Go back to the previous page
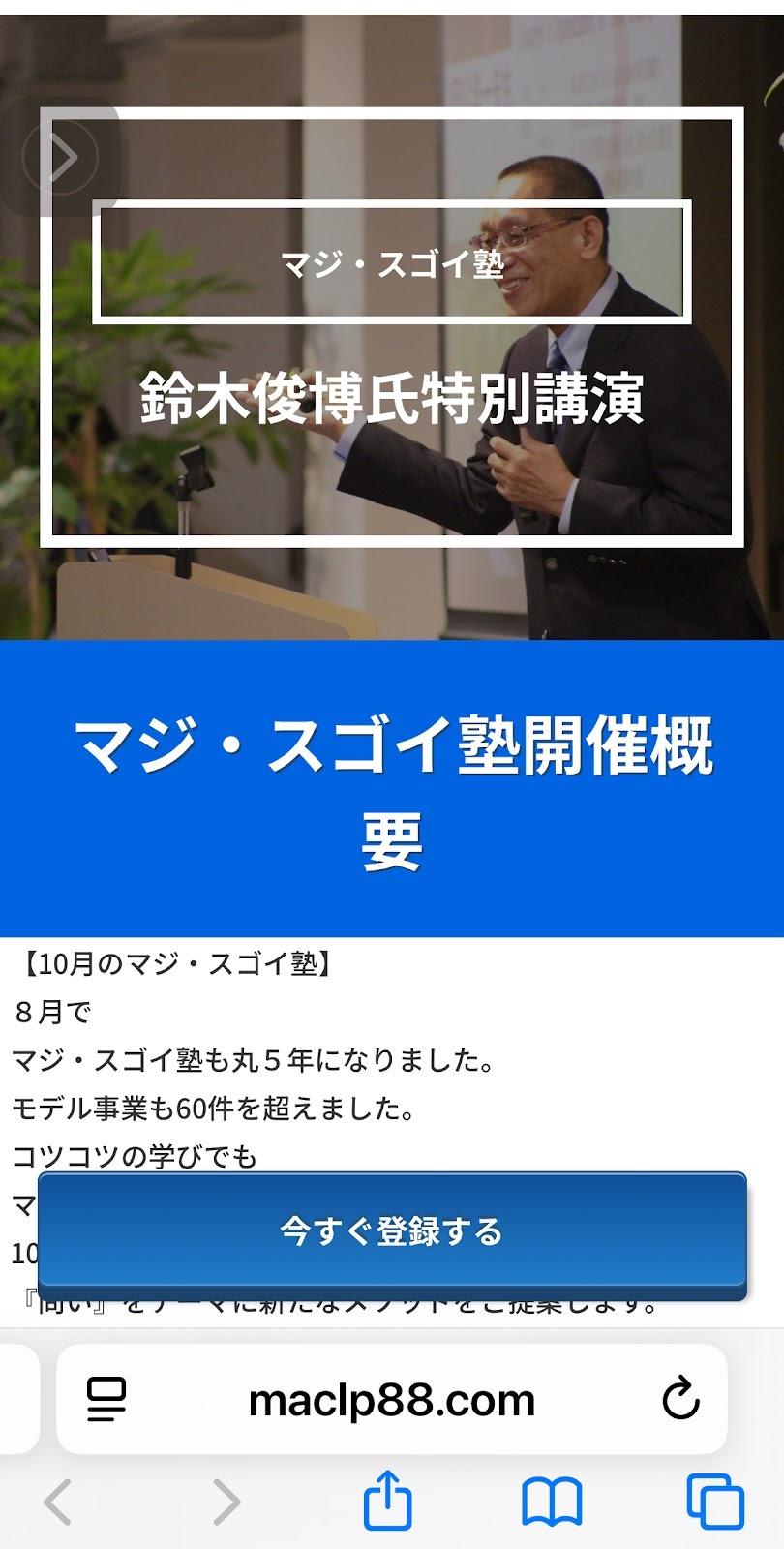This screenshot has width=784, height=1549. [x=58, y=1502]
